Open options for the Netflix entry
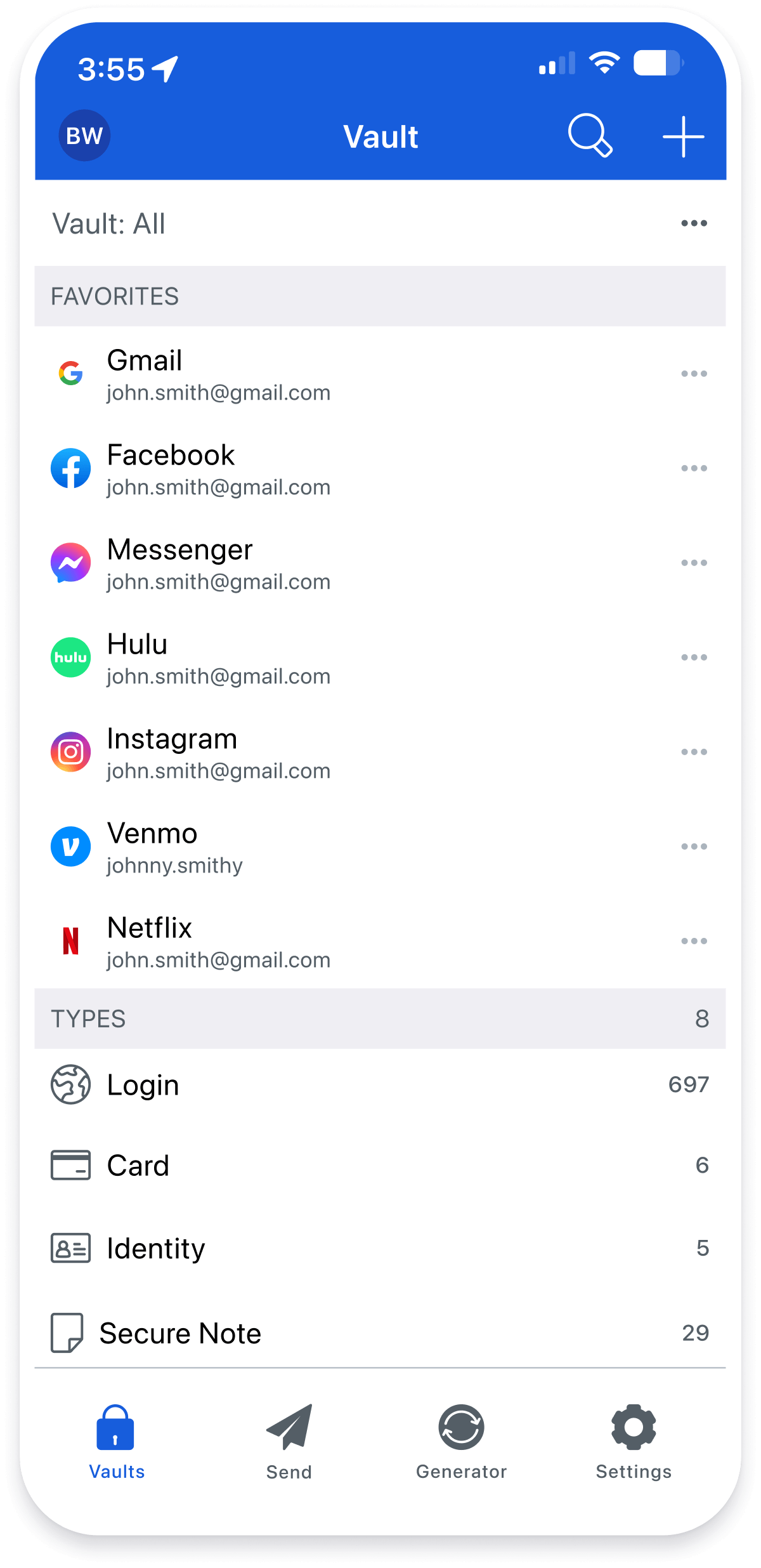 694,941
